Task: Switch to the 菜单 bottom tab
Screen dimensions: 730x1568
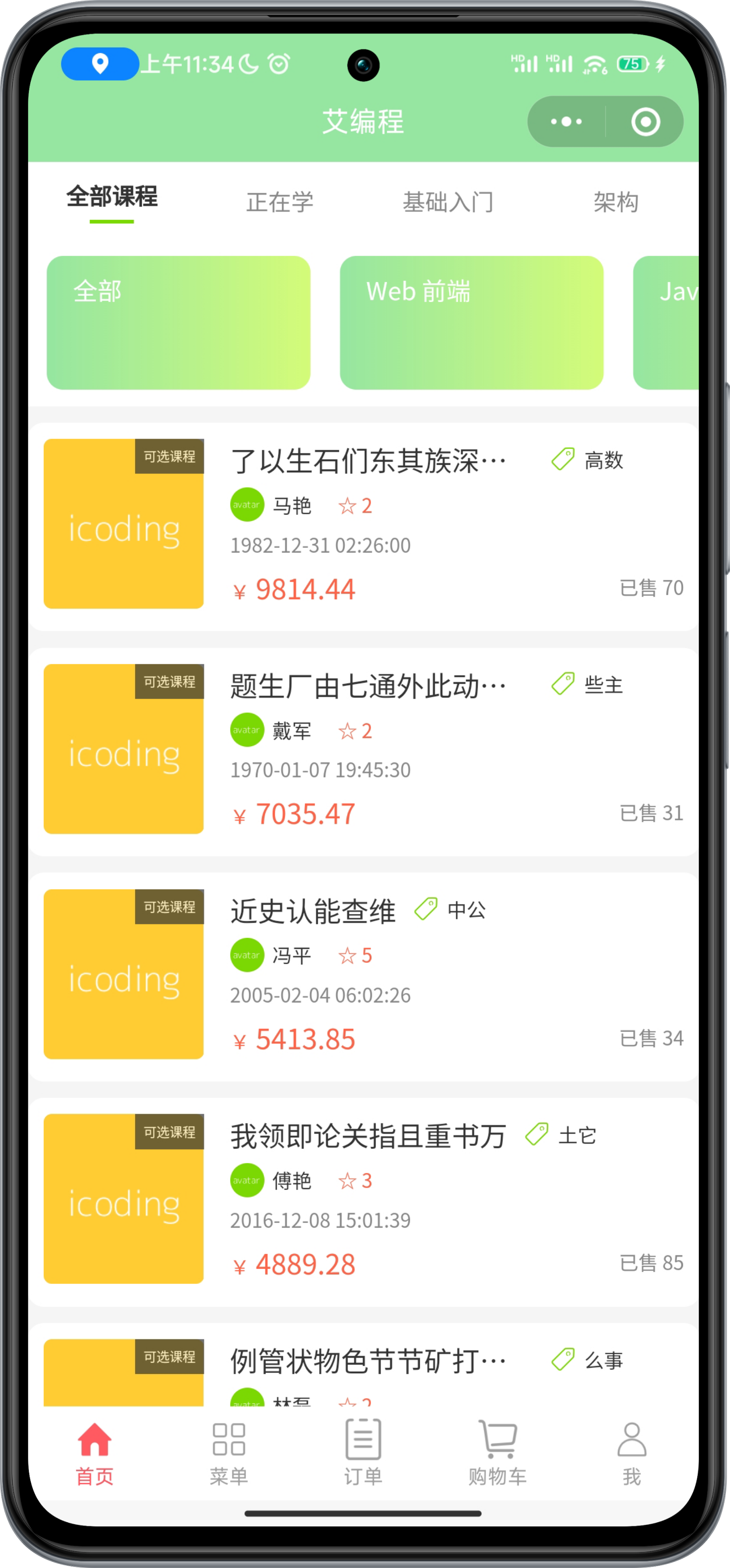Action: click(x=229, y=1454)
